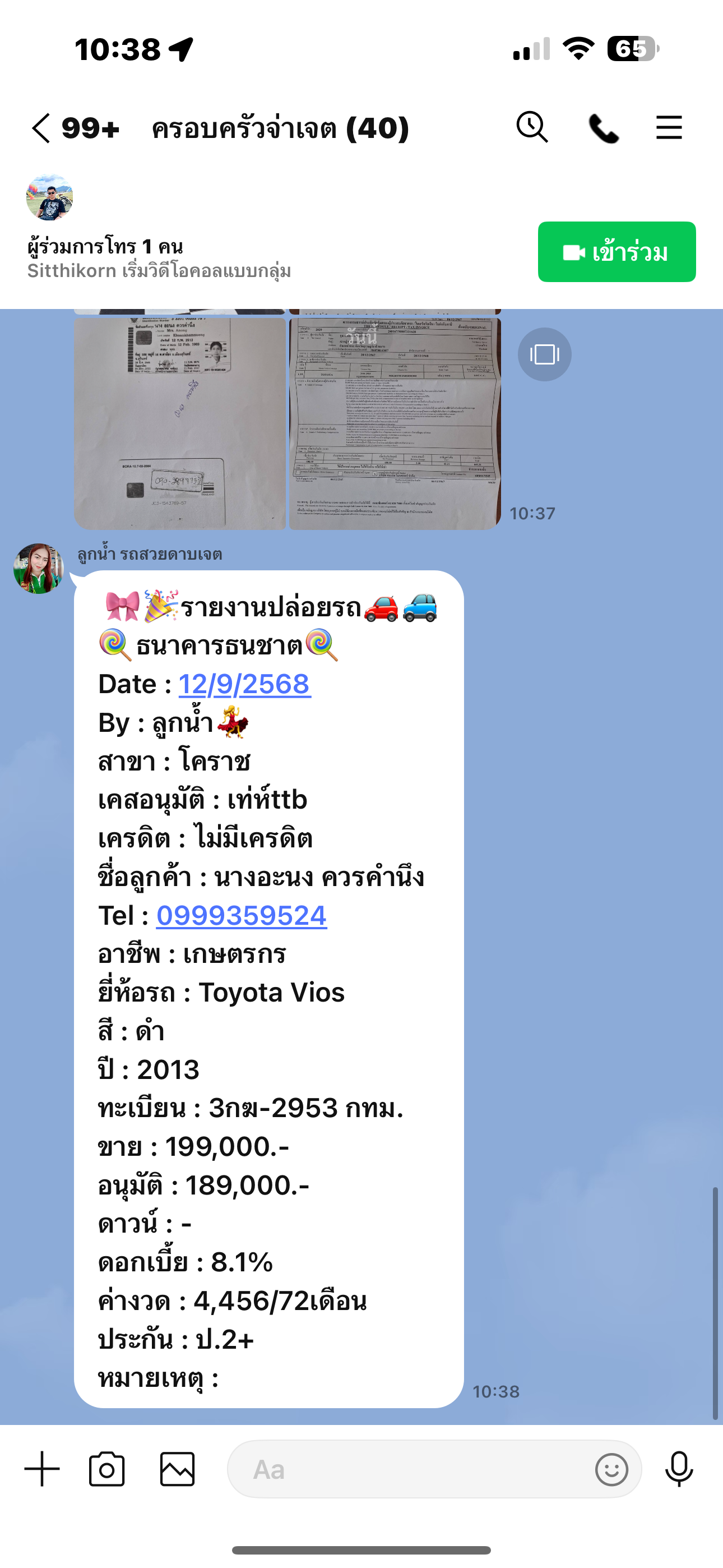Screen dimensions: 723x1568
Task: Open the tax invoice document photo
Action: [395, 423]
